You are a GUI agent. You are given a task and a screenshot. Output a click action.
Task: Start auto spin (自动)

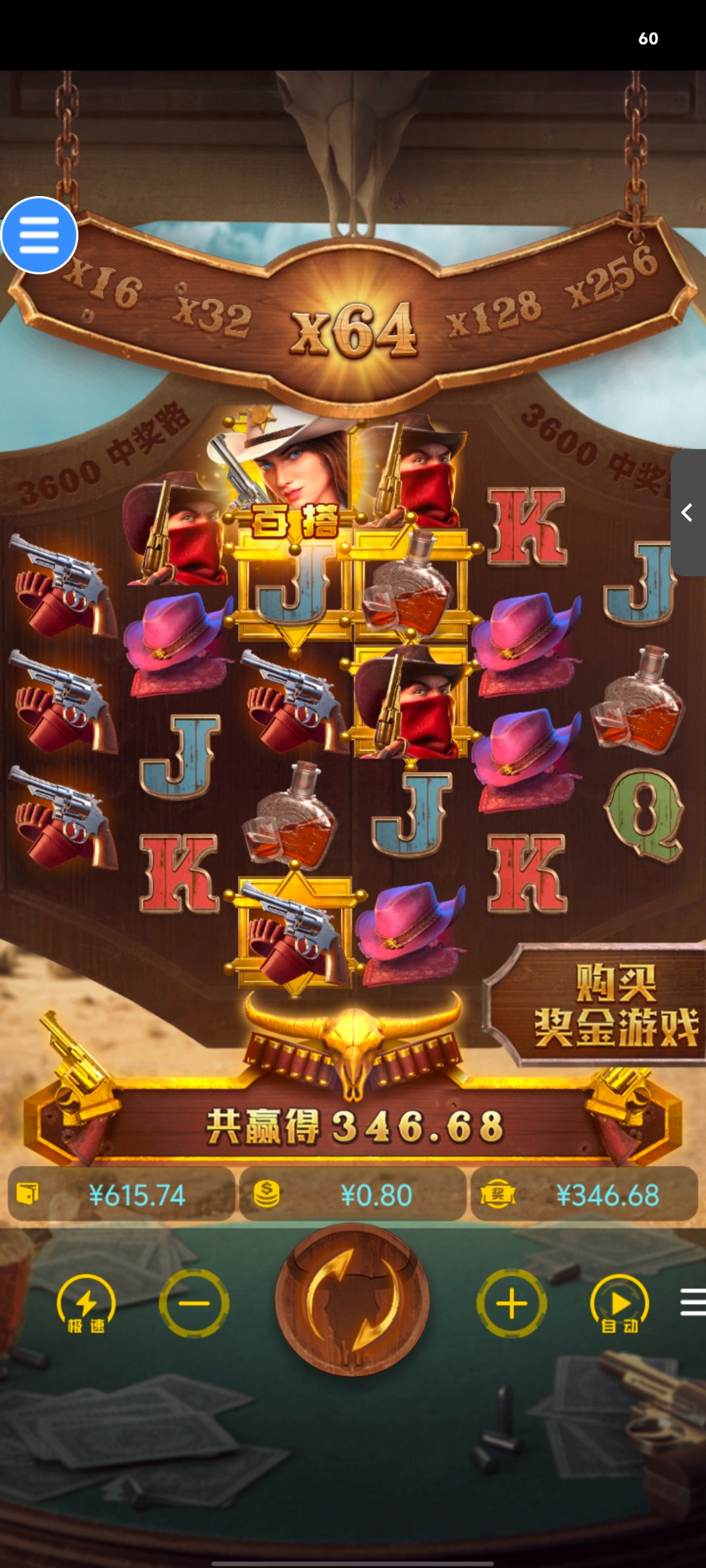619,1303
